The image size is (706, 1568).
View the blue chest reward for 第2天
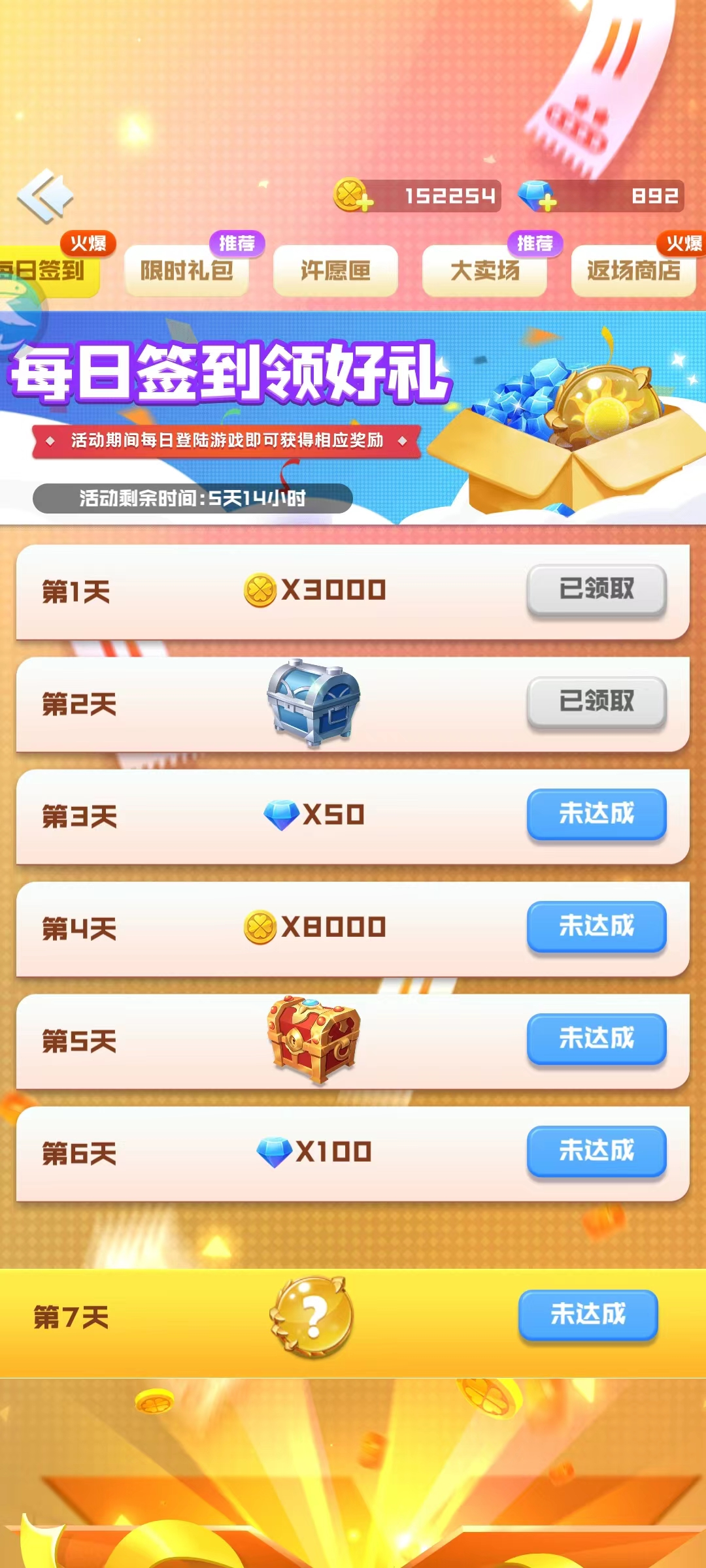pos(313,703)
